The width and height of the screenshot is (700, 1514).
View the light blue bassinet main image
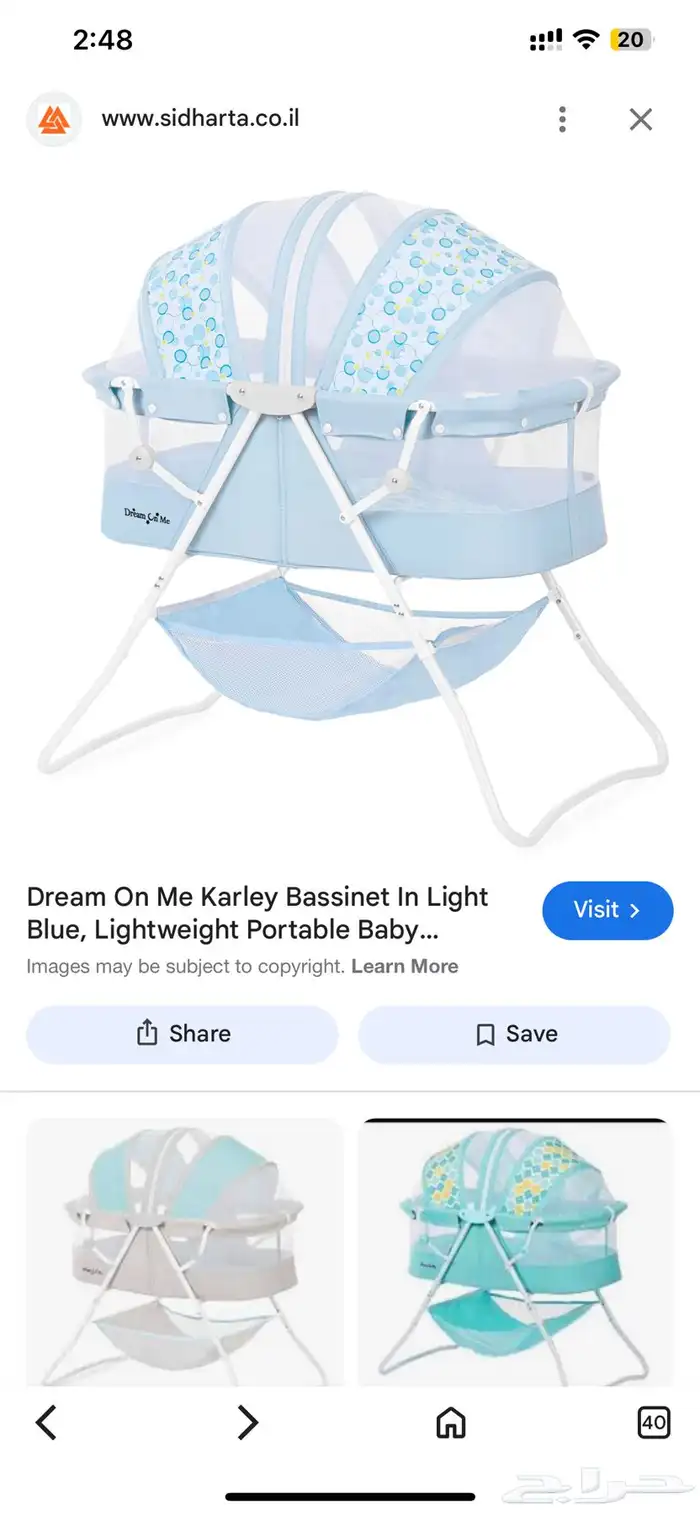click(x=350, y=510)
